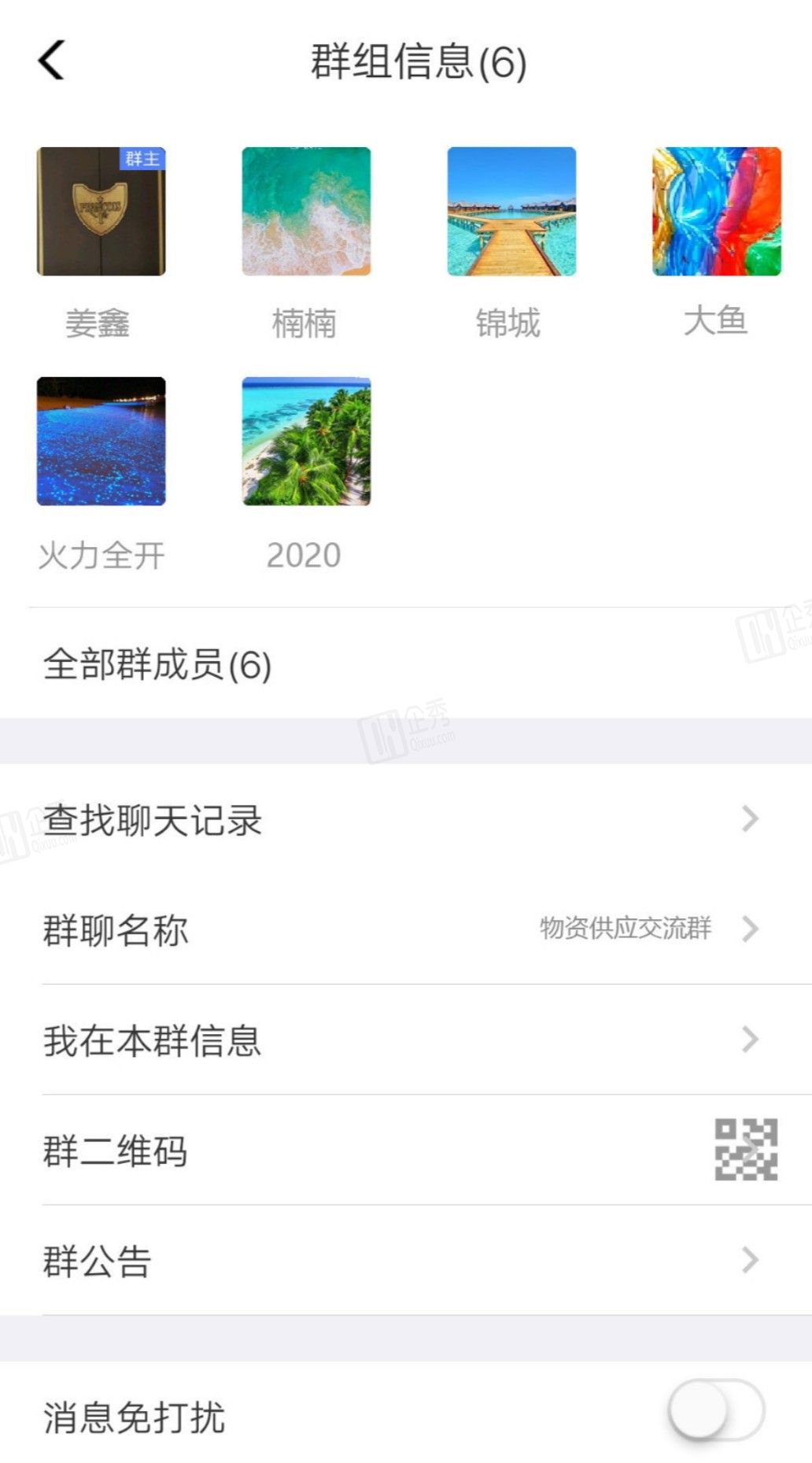Toggle 消息免打扰 switch on
This screenshot has height=1463, width=812.
pos(715,1411)
